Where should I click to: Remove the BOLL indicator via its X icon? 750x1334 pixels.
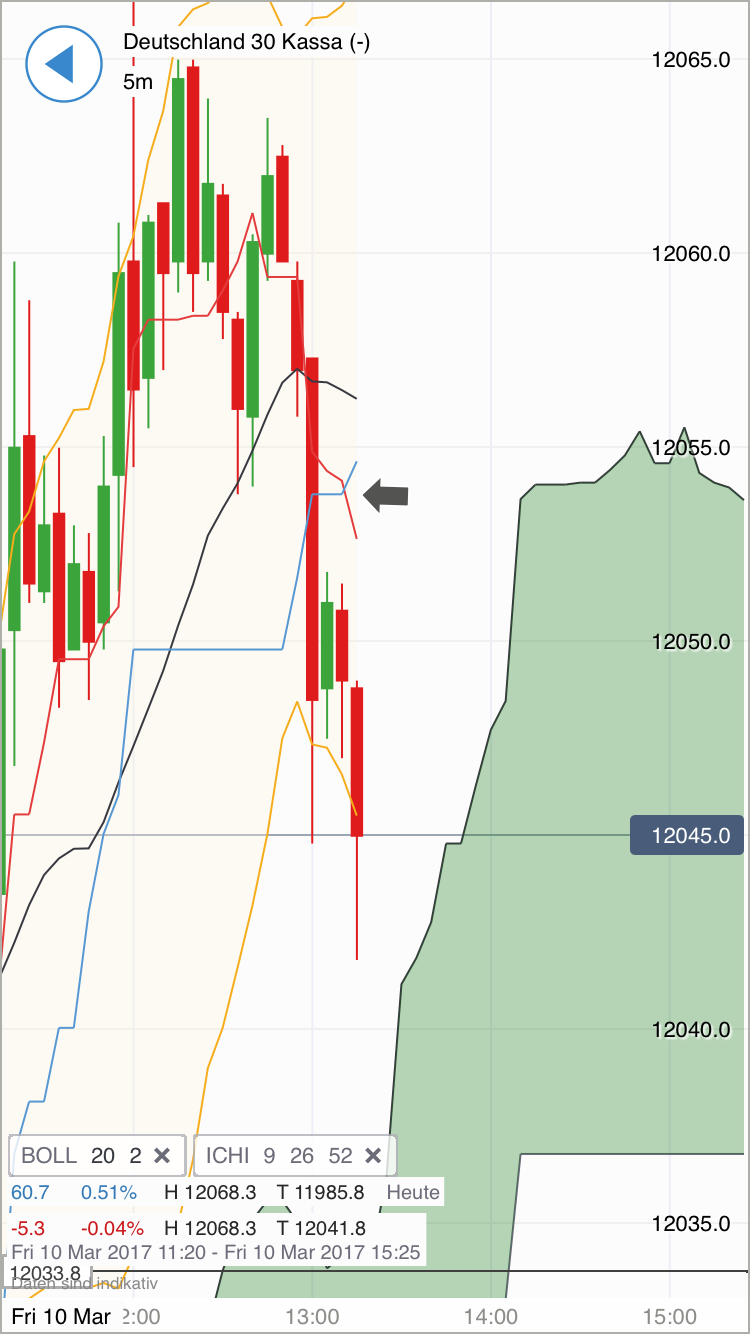[x=162, y=1155]
